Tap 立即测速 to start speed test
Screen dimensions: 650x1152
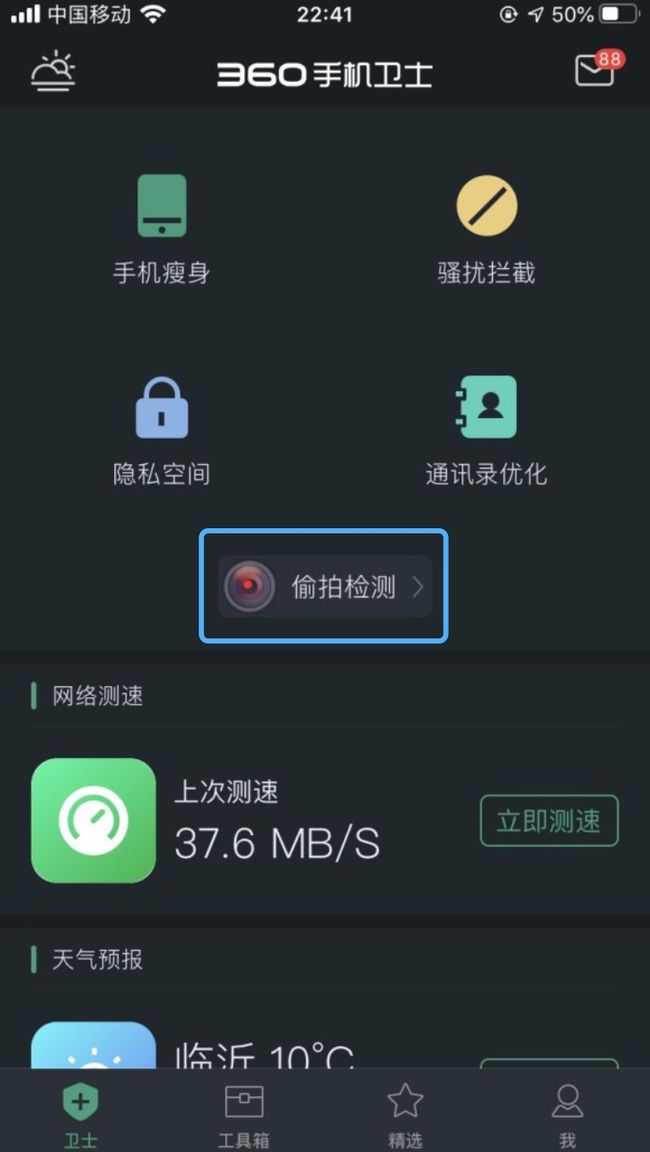click(549, 821)
